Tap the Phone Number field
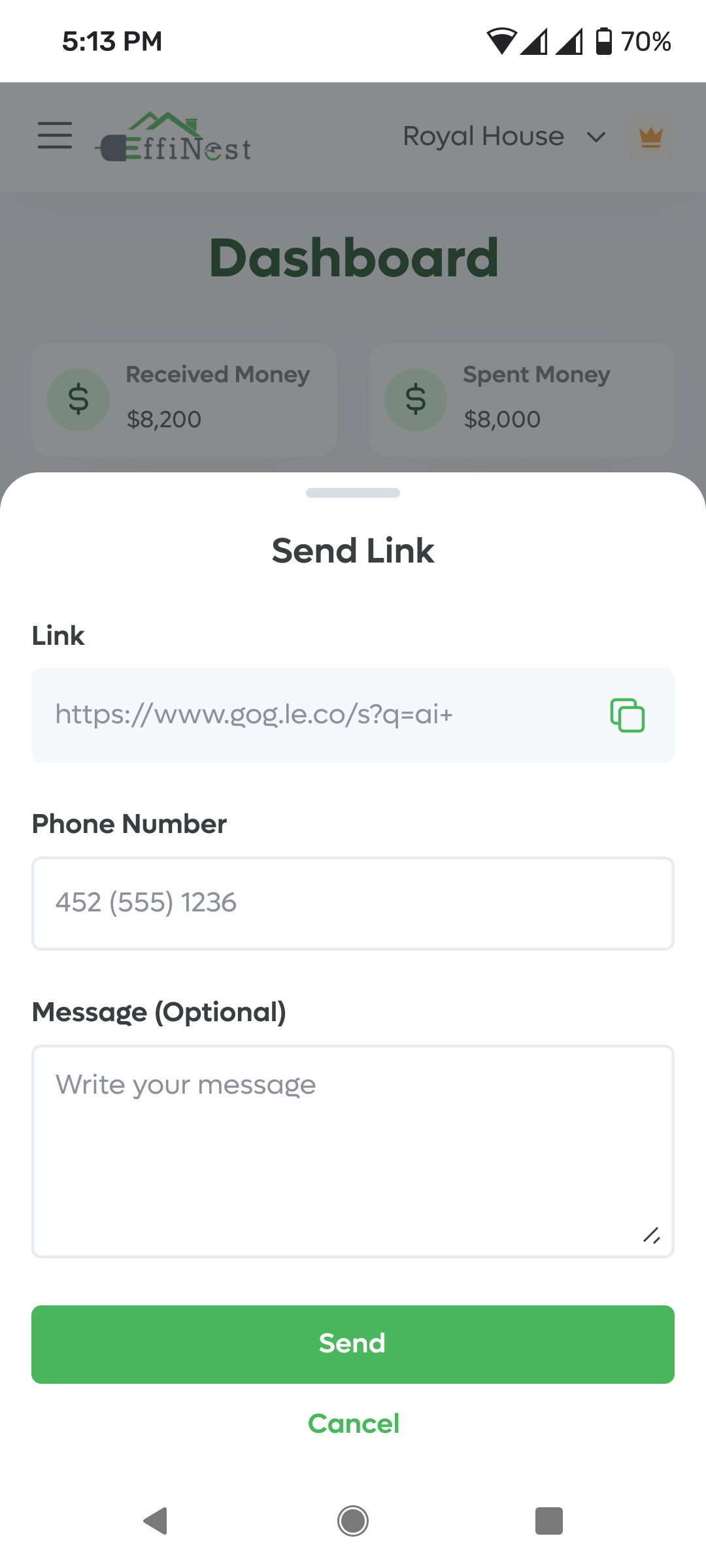Viewport: 706px width, 1568px height. click(353, 903)
